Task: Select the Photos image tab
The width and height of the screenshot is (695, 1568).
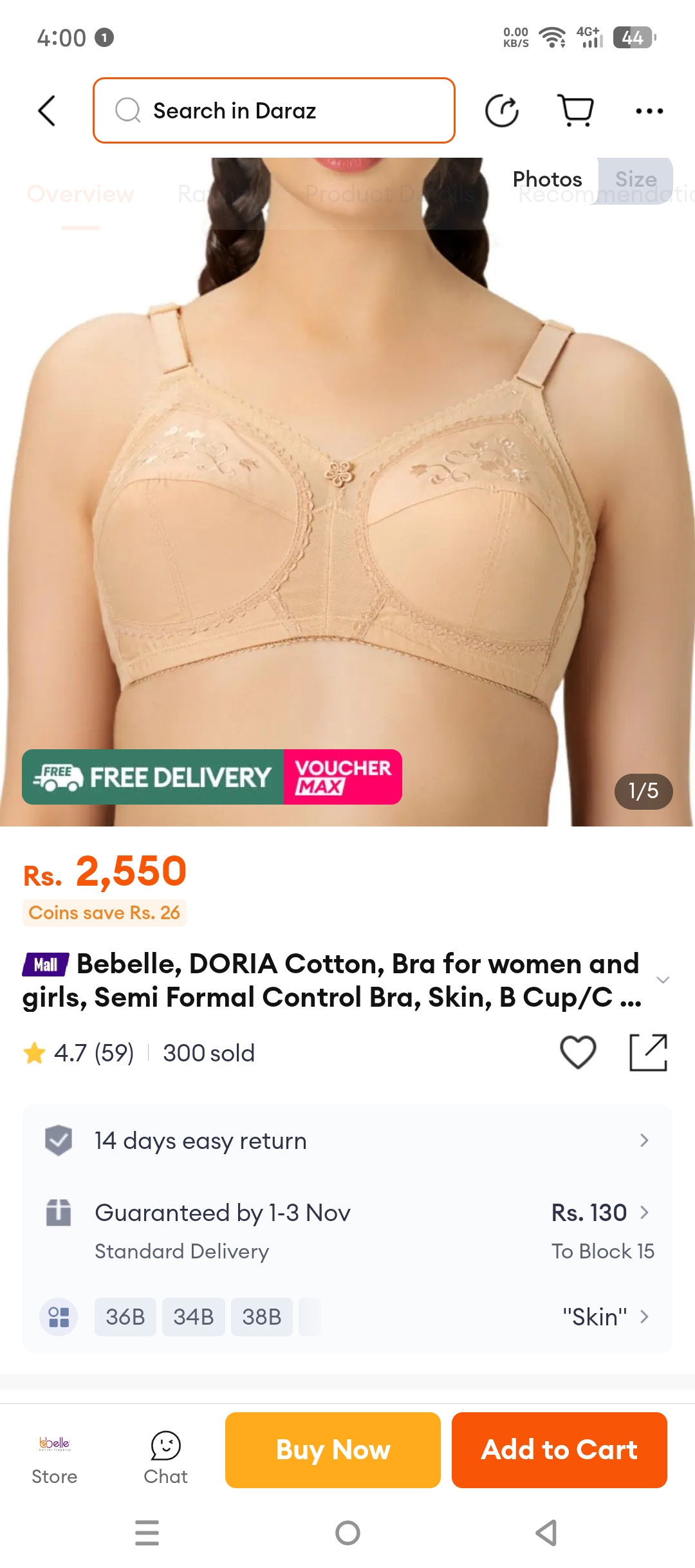Action: coord(547,179)
